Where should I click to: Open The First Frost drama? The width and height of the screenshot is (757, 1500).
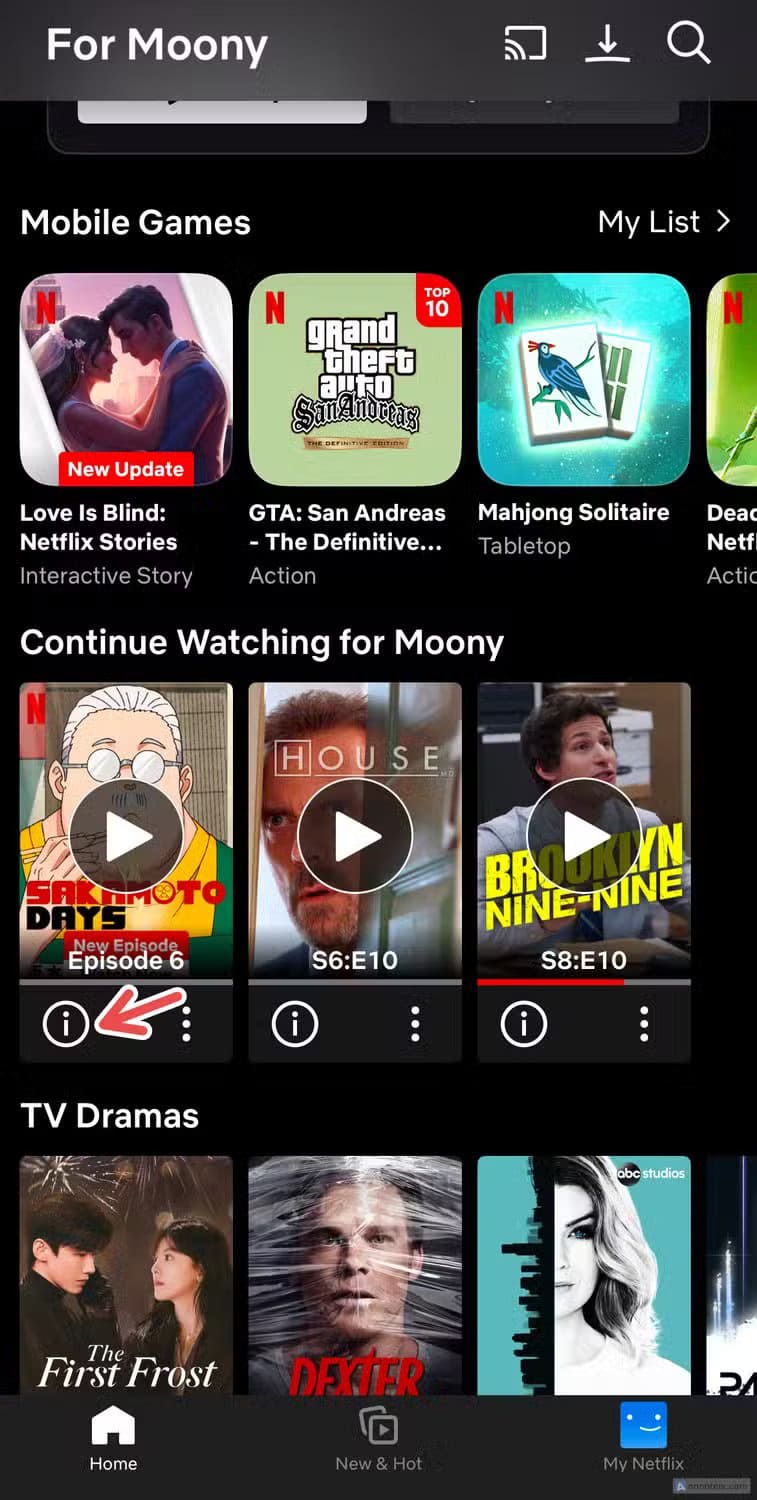[126, 1275]
